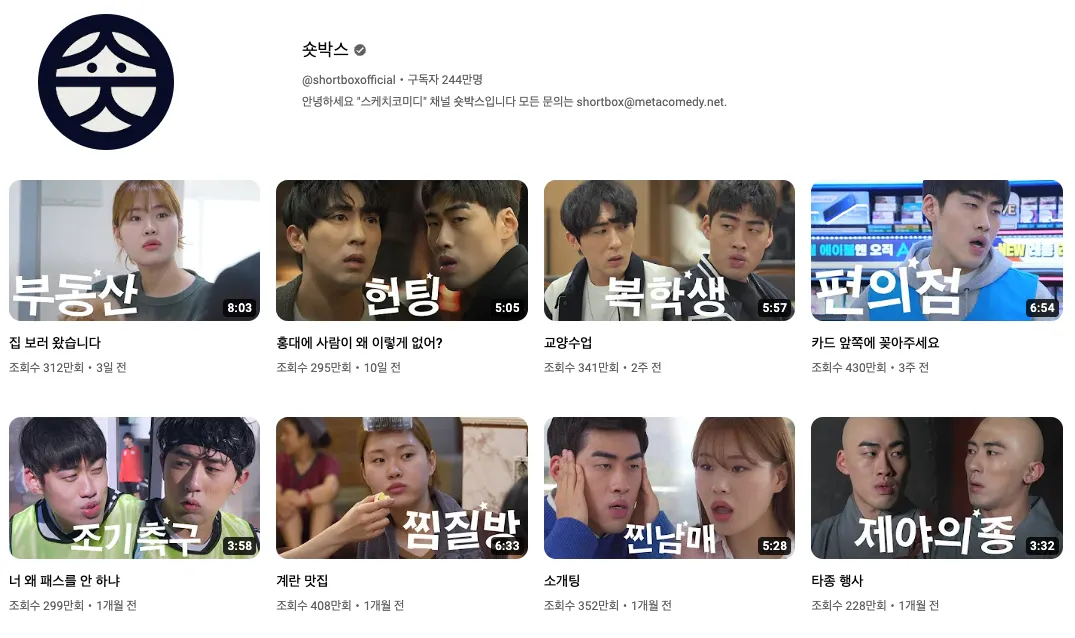The width and height of the screenshot is (1075, 638).
Task: Play the 헌팅 video
Action: (401, 250)
